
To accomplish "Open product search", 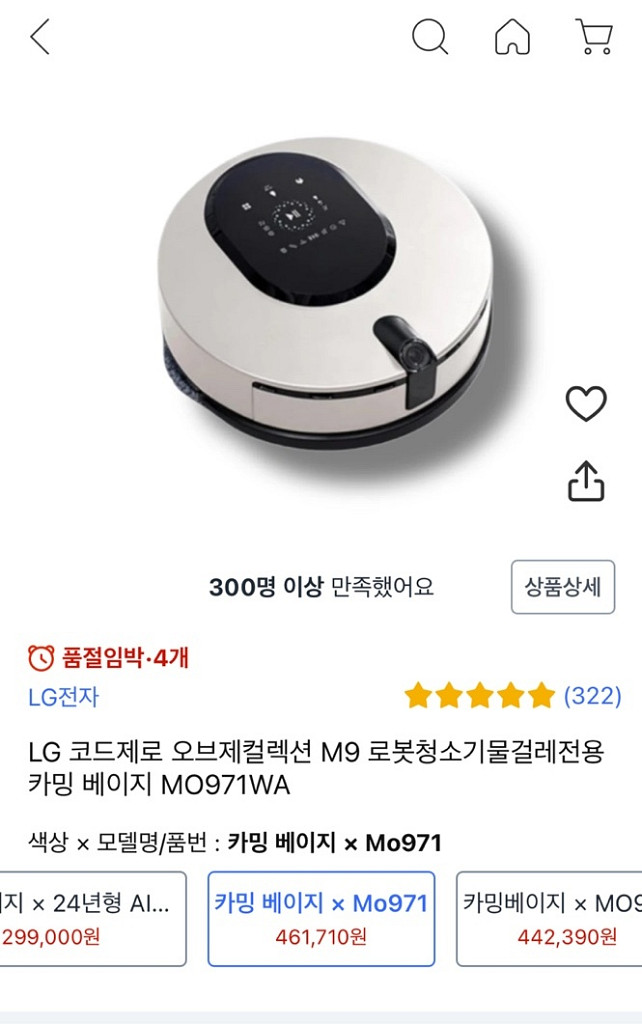I will pos(430,37).
